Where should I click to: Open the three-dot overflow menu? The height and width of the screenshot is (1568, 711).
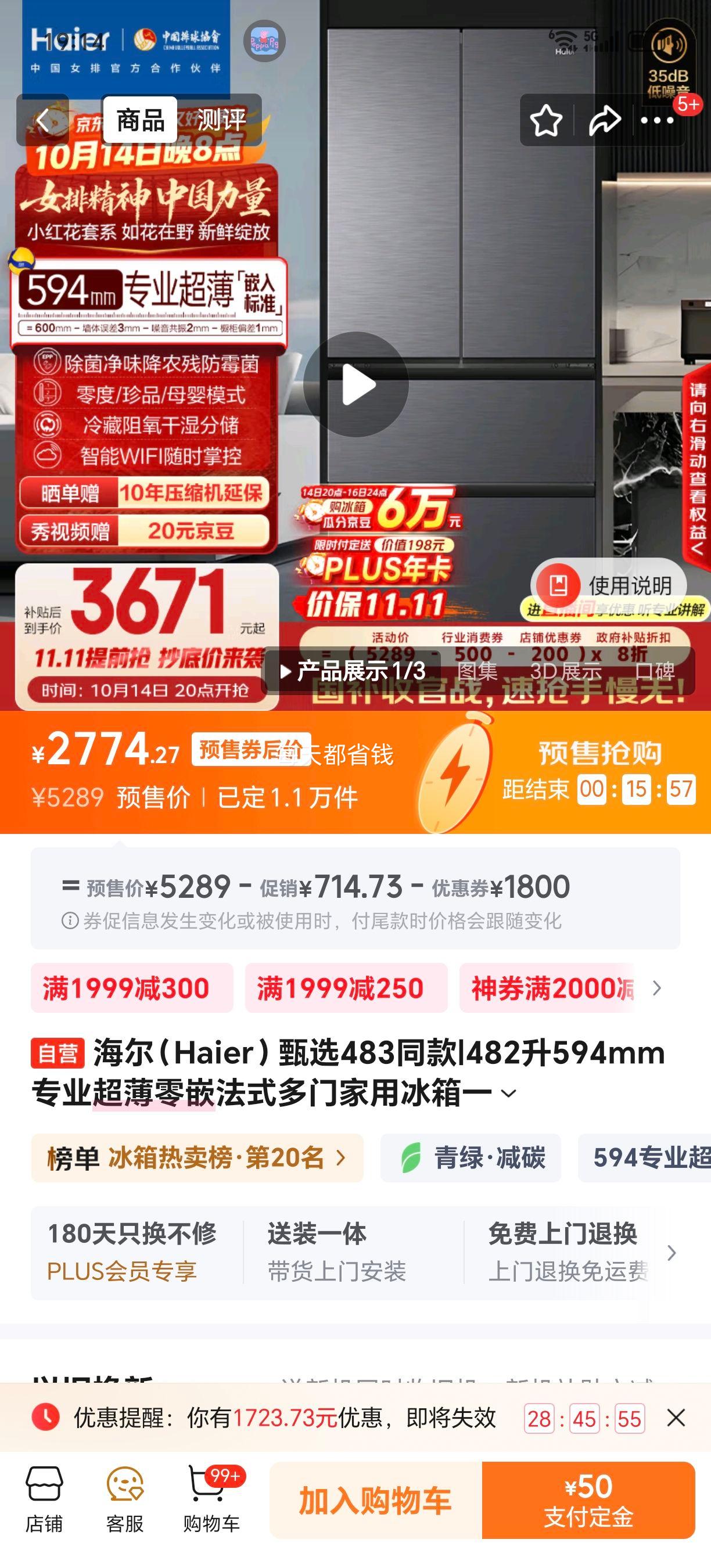coord(658,121)
